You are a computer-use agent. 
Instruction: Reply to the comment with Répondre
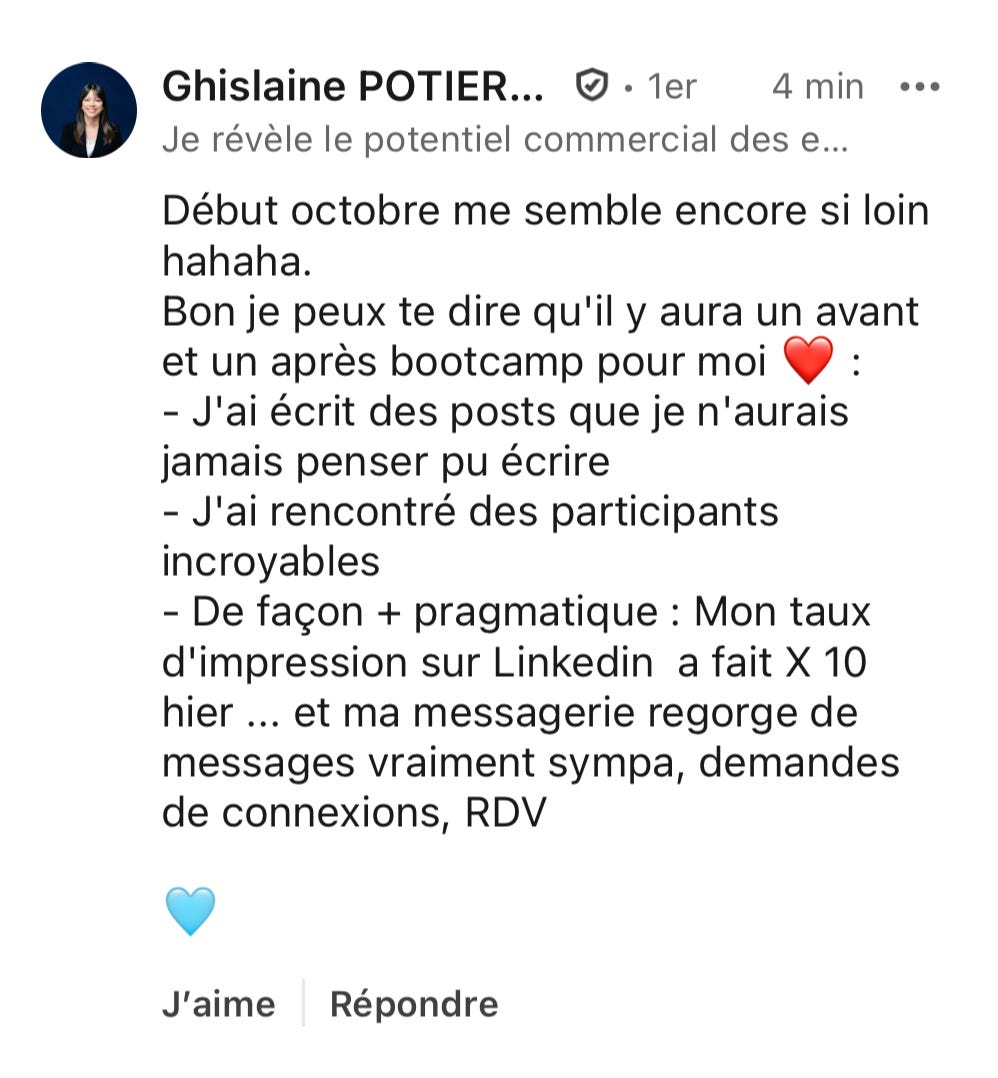[x=414, y=1004]
